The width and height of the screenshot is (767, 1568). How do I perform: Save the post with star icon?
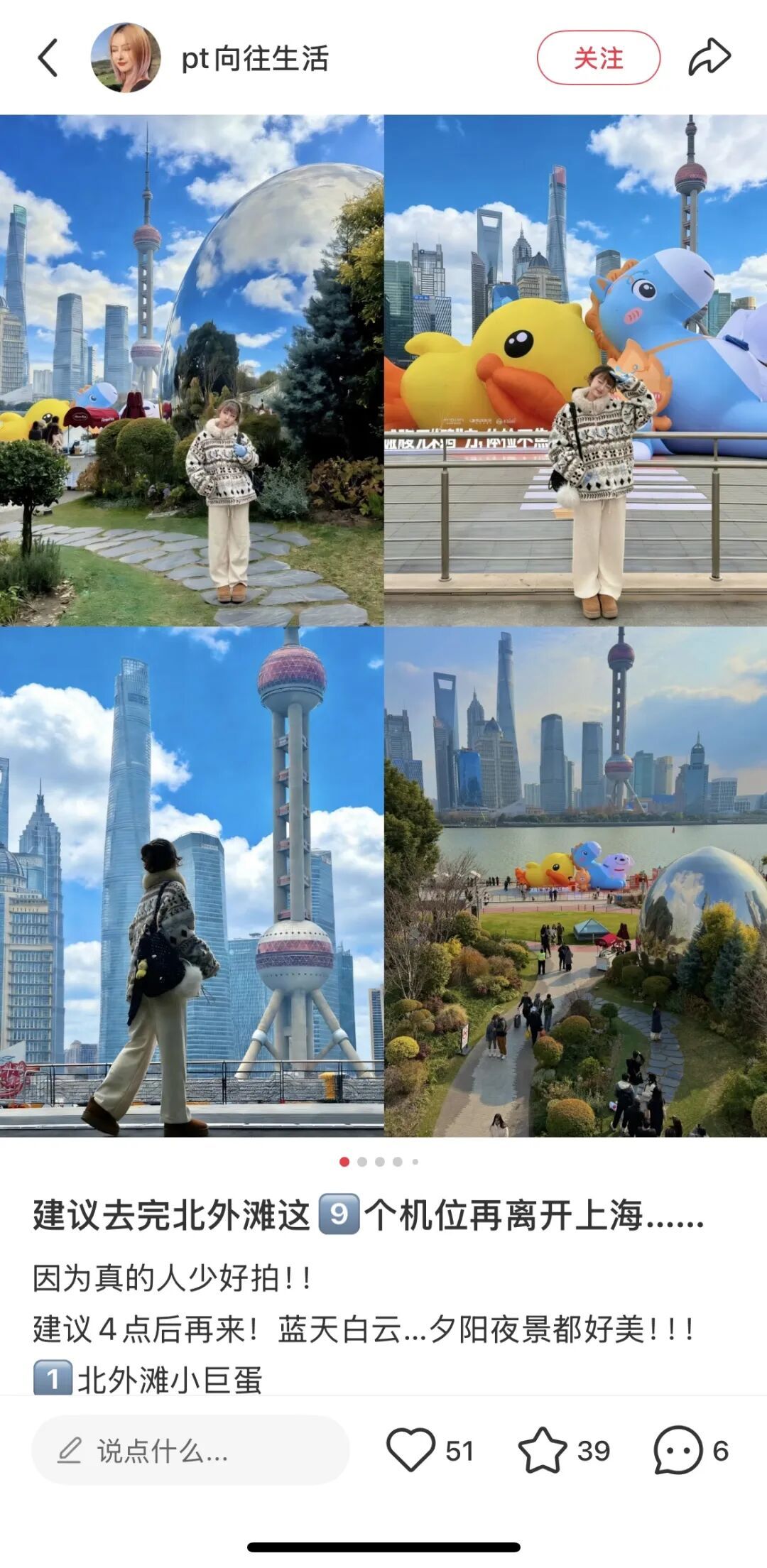pos(543,1449)
